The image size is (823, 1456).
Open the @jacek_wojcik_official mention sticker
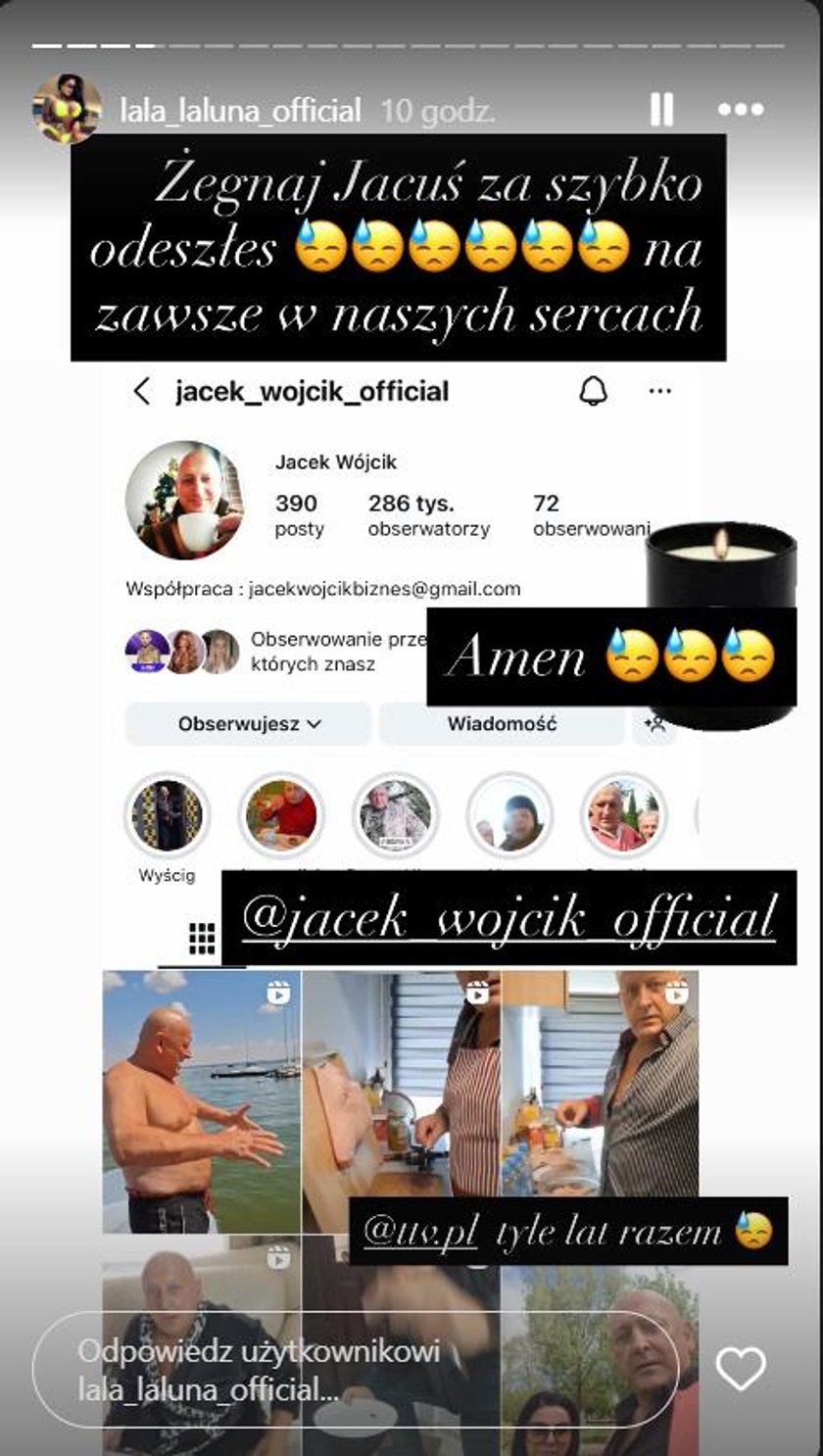click(508, 918)
